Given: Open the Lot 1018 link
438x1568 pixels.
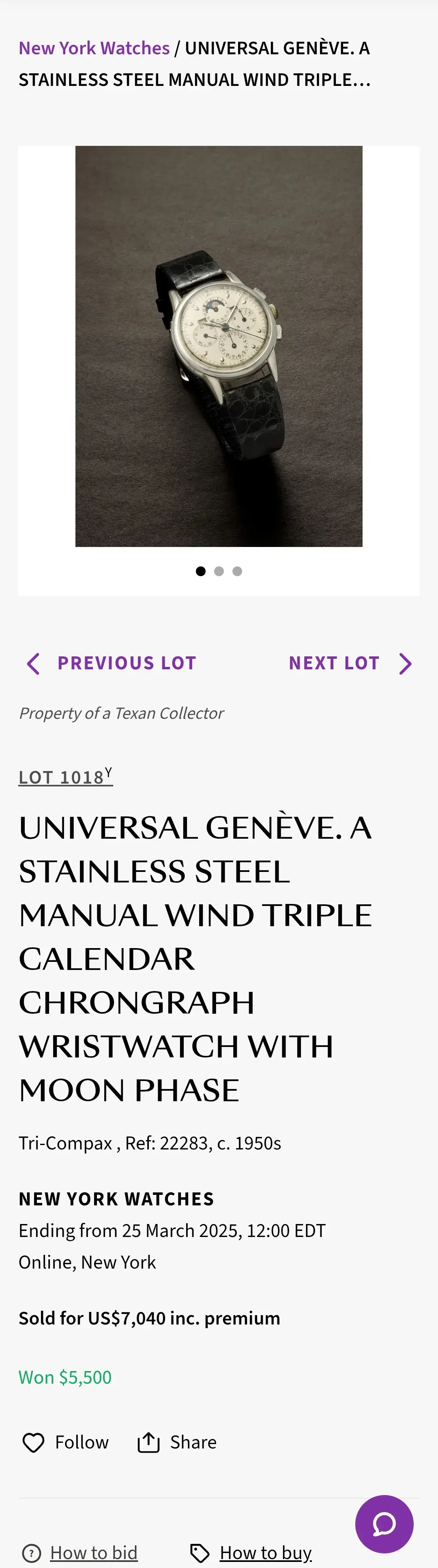Looking at the screenshot, I should pyautogui.click(x=65, y=777).
